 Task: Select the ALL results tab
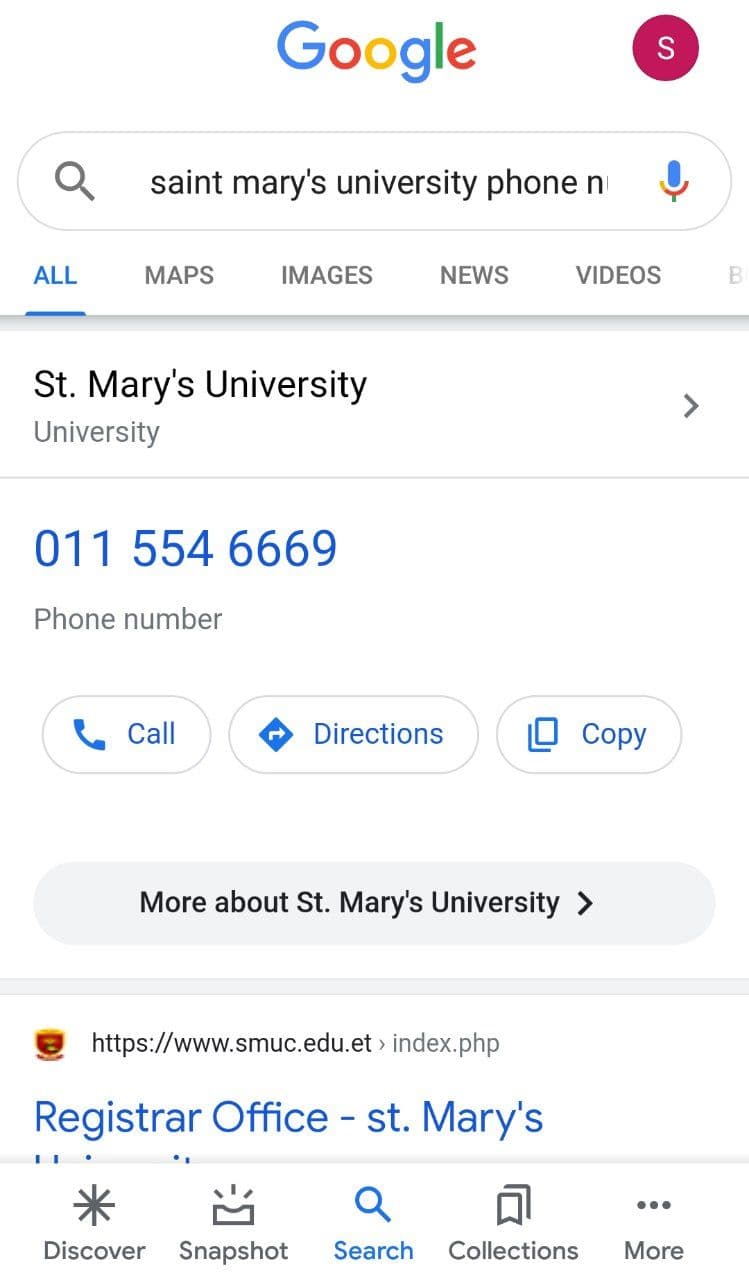tap(55, 275)
